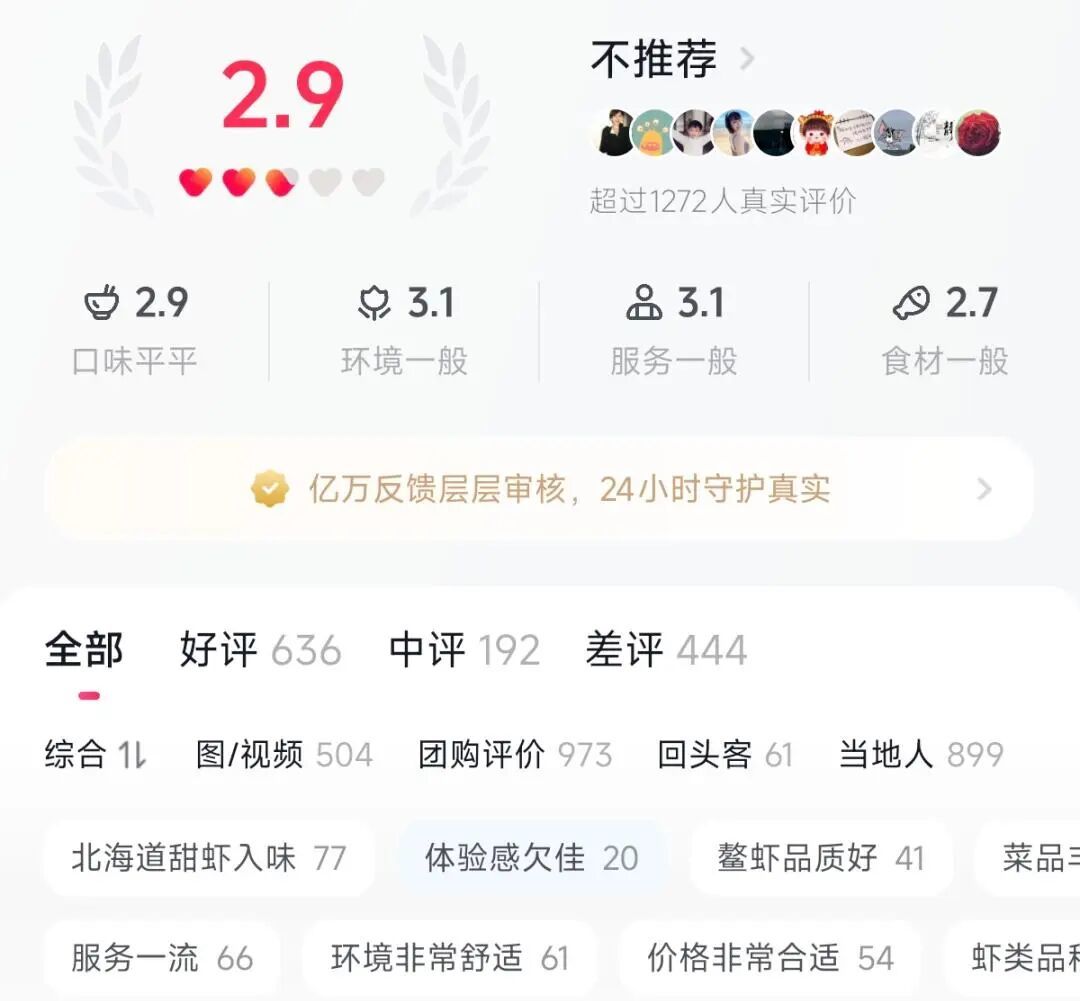The image size is (1080, 1001).
Task: Filter reviews by 当地人
Action: [920, 754]
